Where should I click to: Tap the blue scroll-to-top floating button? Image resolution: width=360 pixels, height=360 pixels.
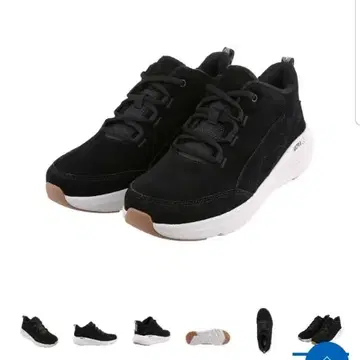tap(326, 352)
